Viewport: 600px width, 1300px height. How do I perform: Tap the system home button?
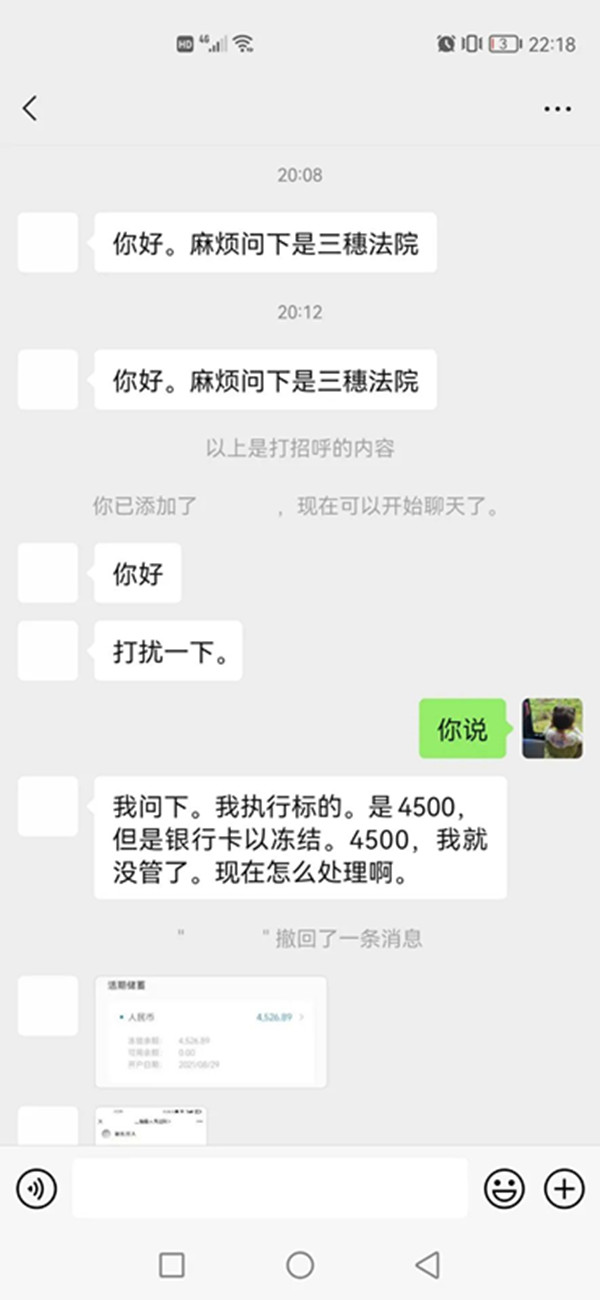[300, 1265]
